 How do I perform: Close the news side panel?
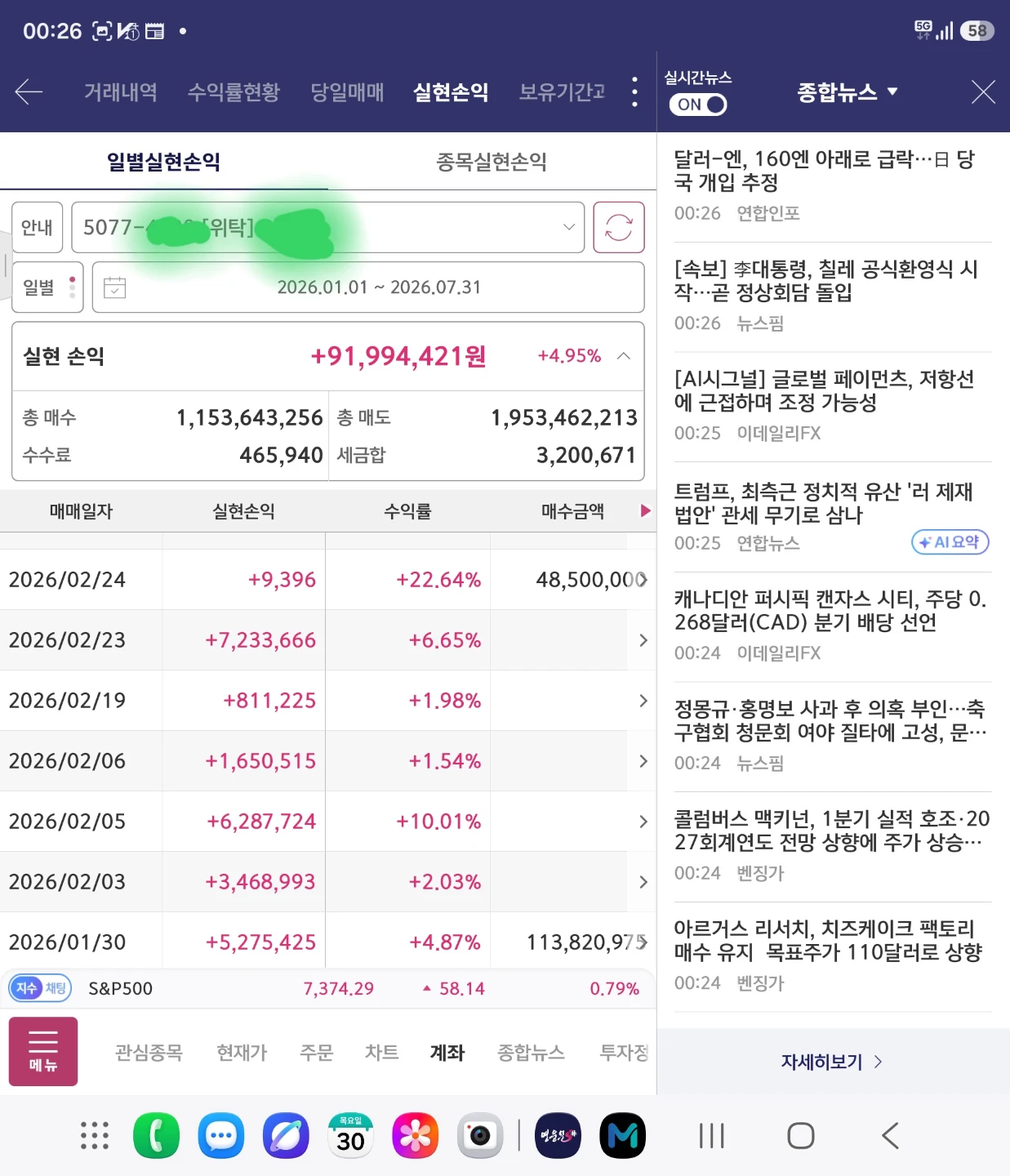tap(983, 92)
